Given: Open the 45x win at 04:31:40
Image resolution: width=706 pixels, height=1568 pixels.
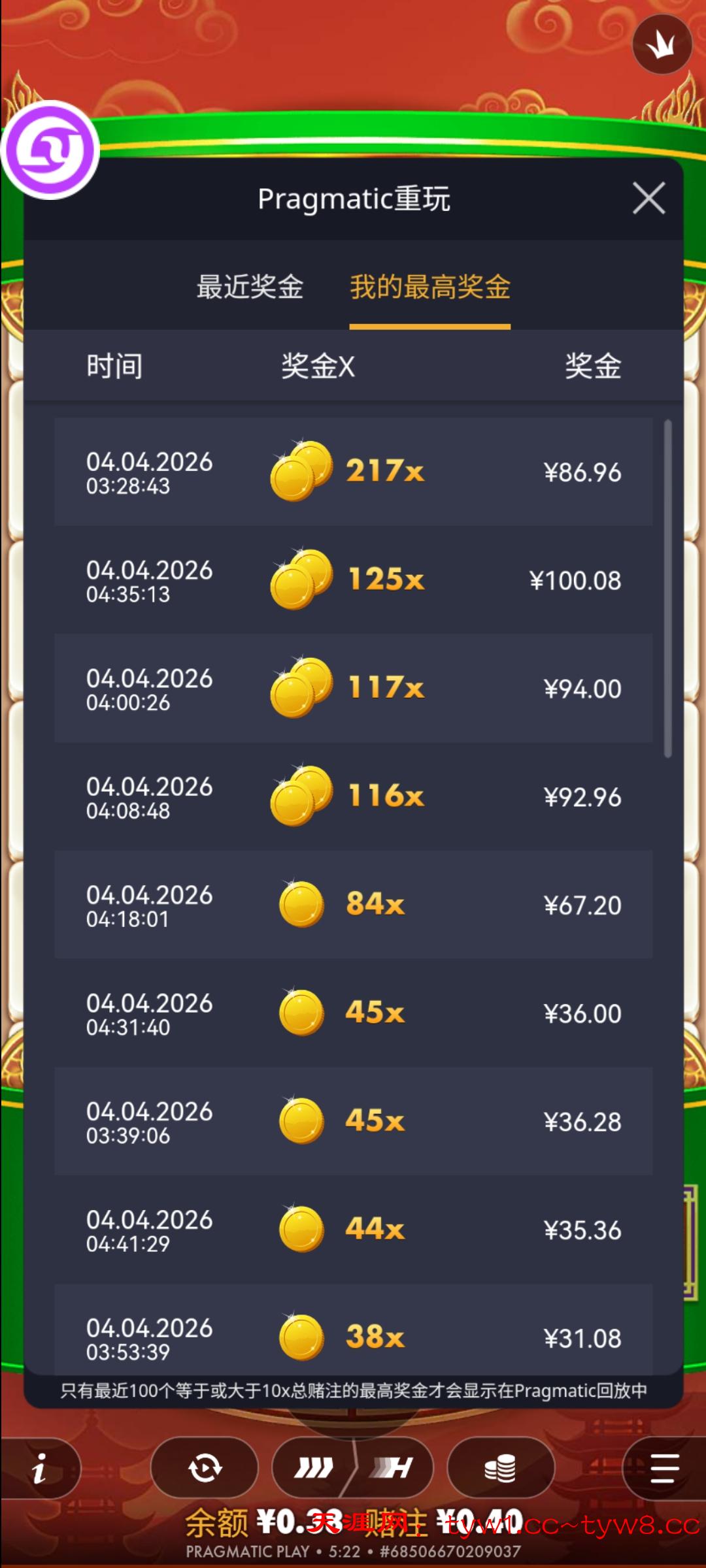Looking at the screenshot, I should click(x=353, y=1013).
